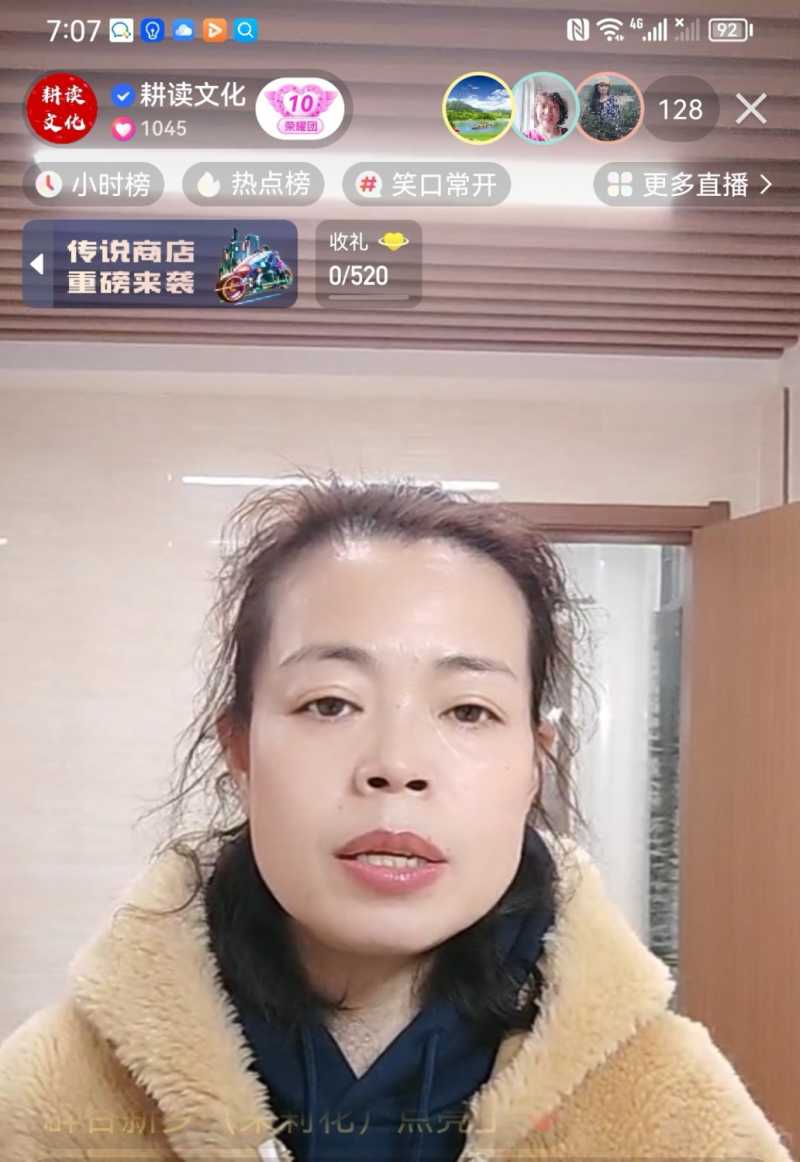Open the 传说商店 banner
The image size is (800, 1162).
[x=161, y=264]
